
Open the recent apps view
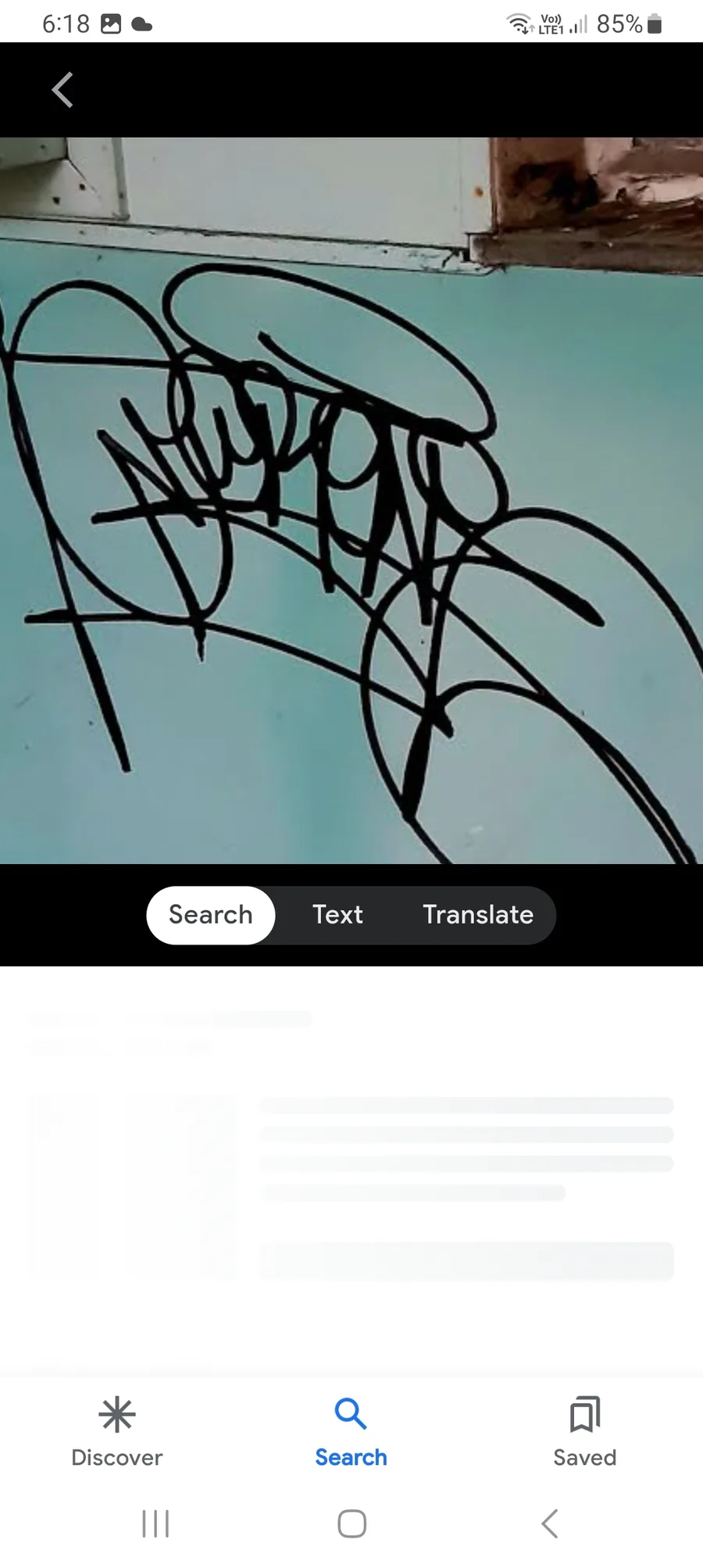(155, 1523)
